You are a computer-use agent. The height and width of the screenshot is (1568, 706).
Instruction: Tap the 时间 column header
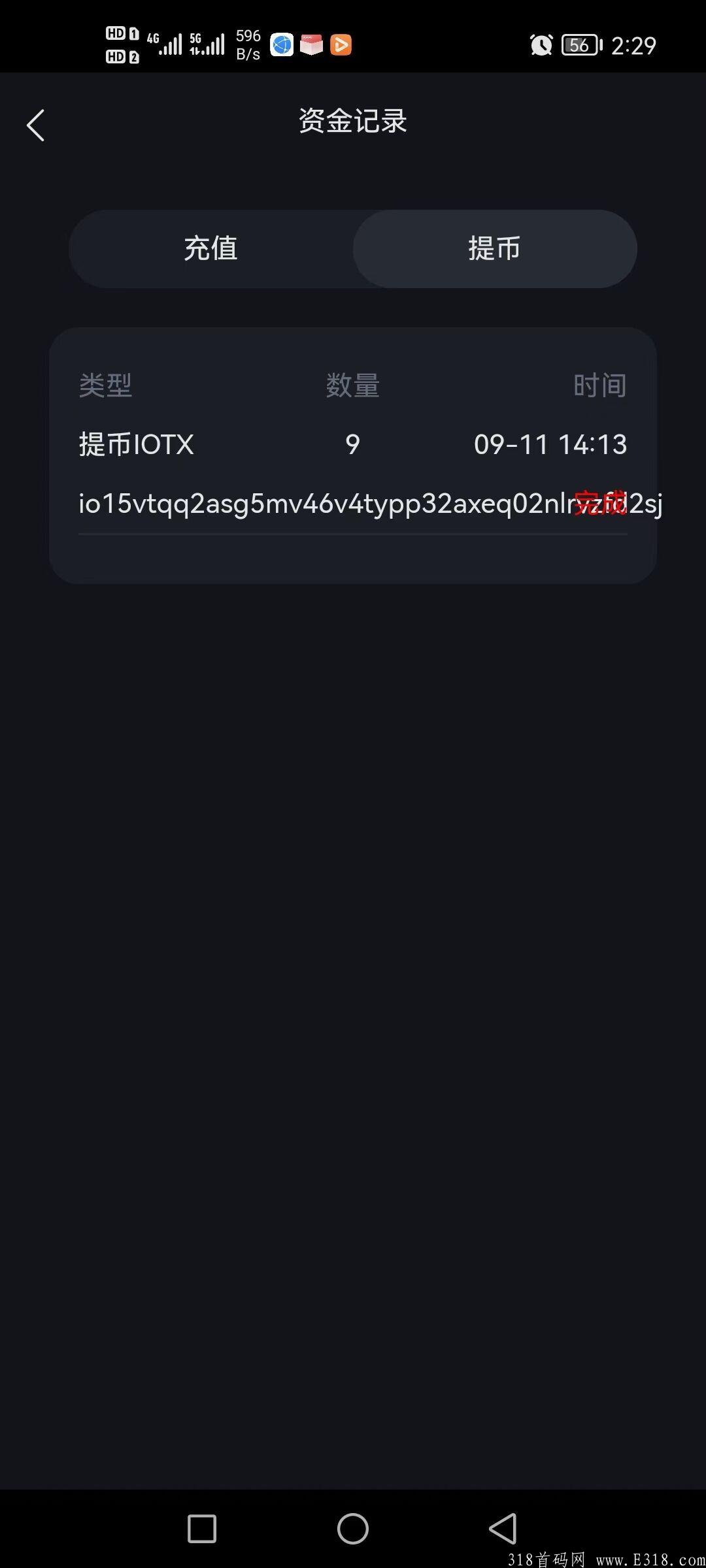click(x=600, y=386)
